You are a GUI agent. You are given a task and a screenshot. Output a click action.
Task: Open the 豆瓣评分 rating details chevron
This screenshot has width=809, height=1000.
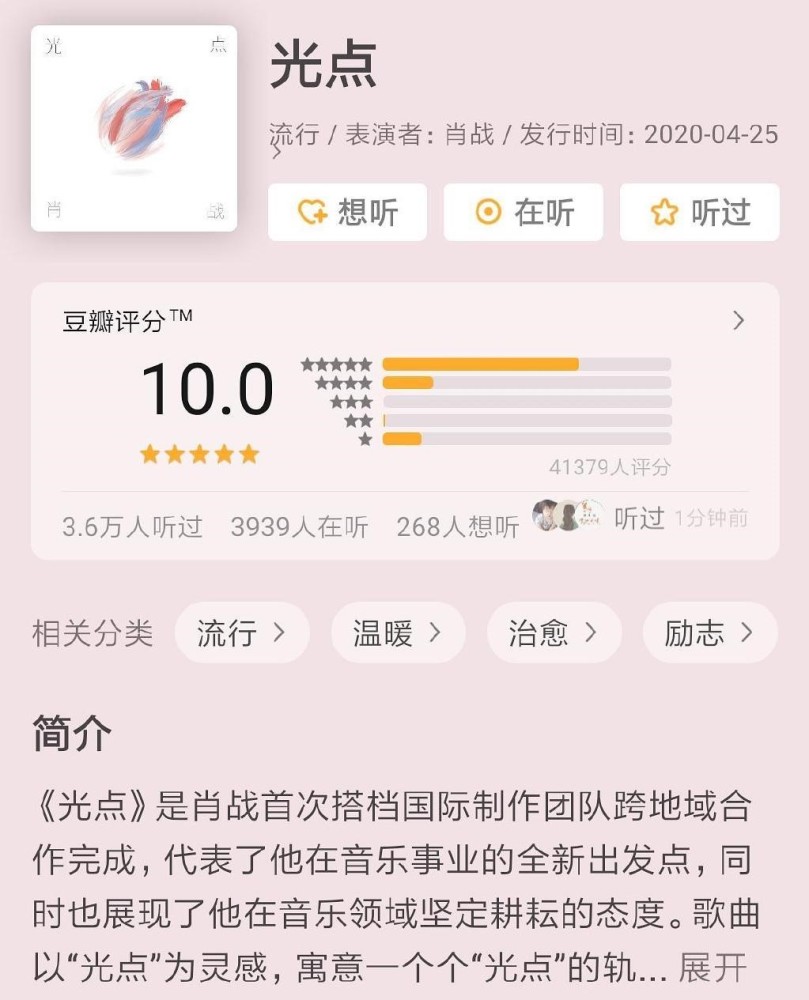click(x=738, y=321)
